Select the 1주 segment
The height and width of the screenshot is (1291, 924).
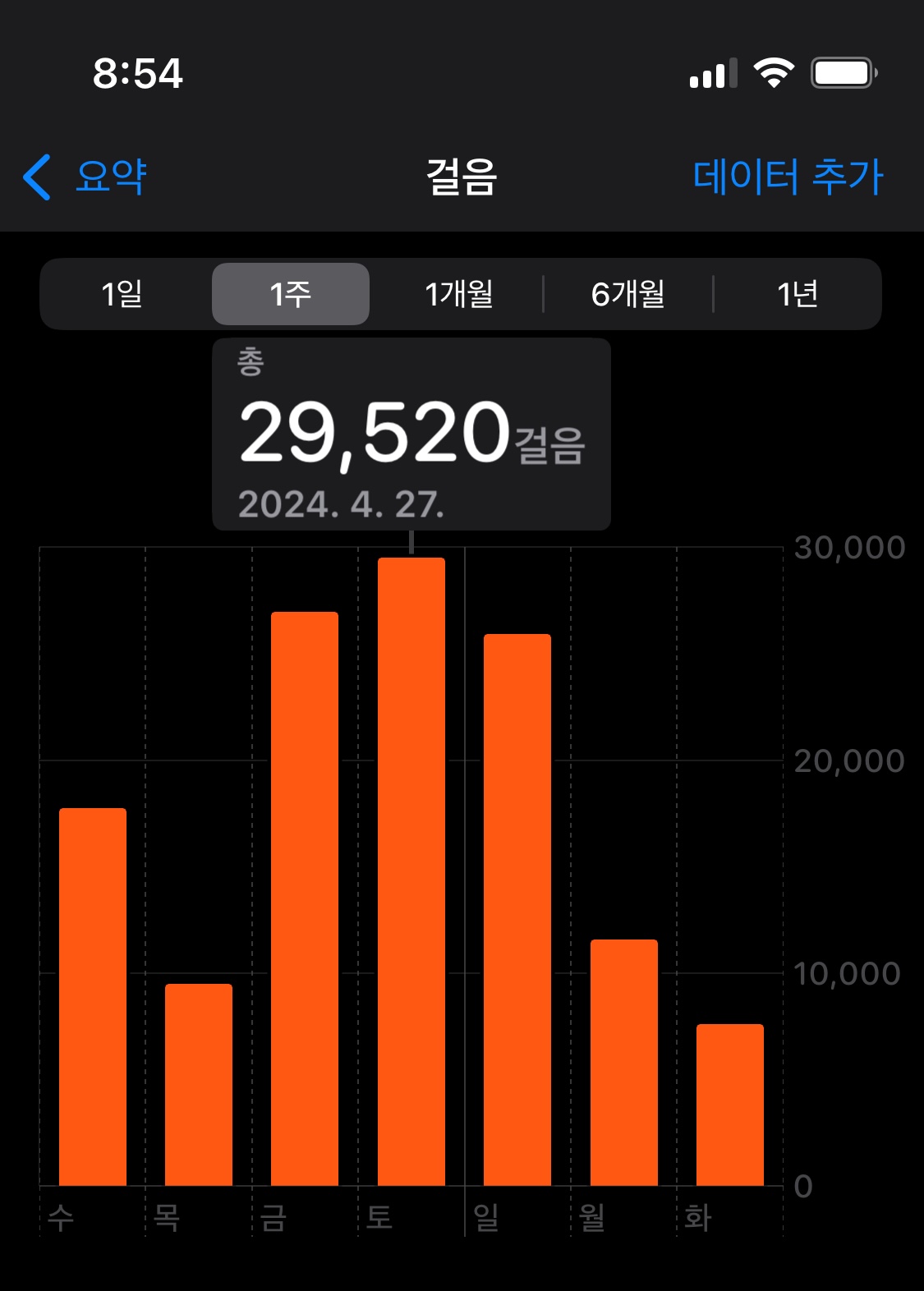click(x=291, y=294)
